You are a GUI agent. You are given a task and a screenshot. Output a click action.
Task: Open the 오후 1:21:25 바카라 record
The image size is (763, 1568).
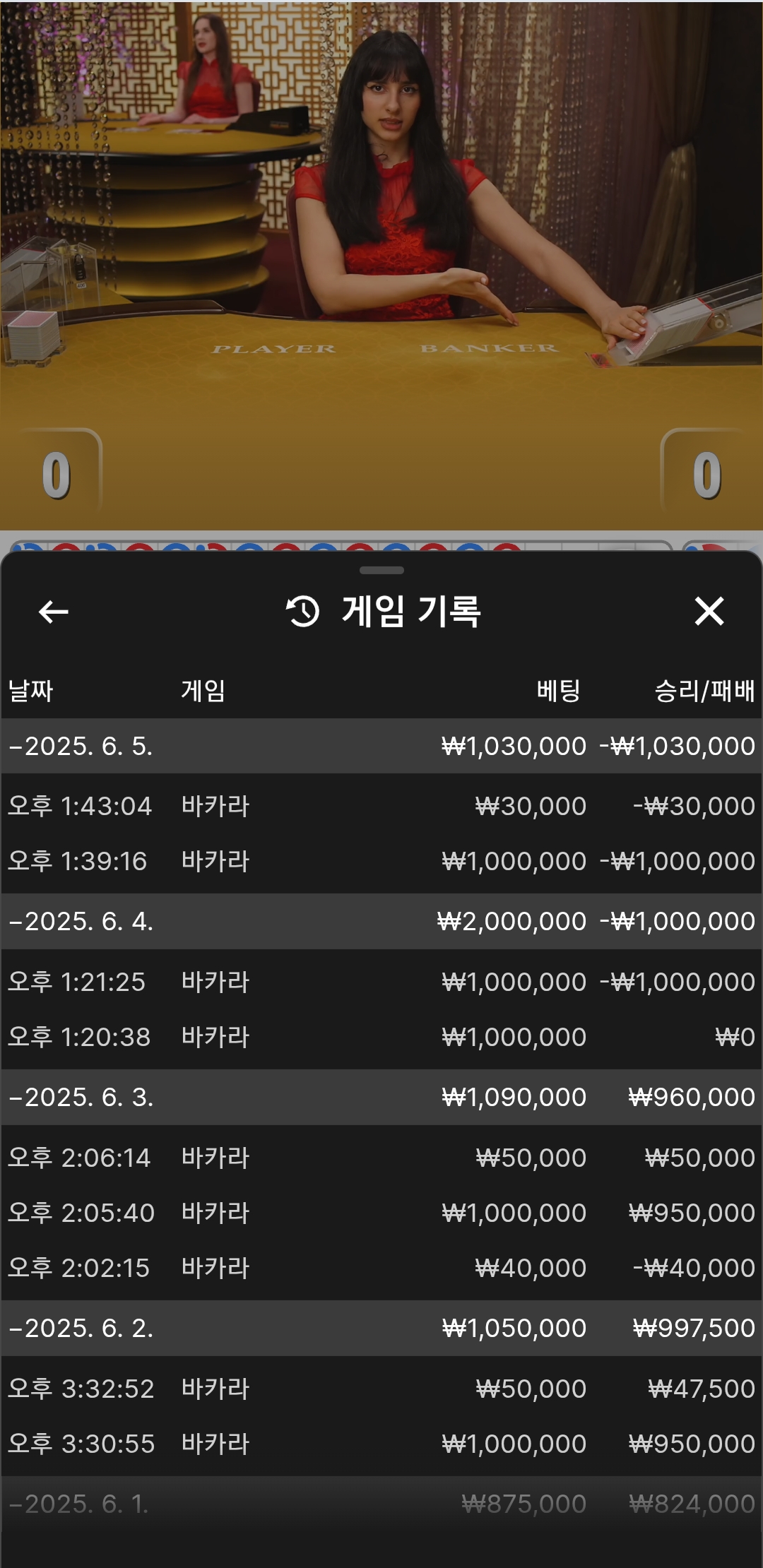coord(381,982)
